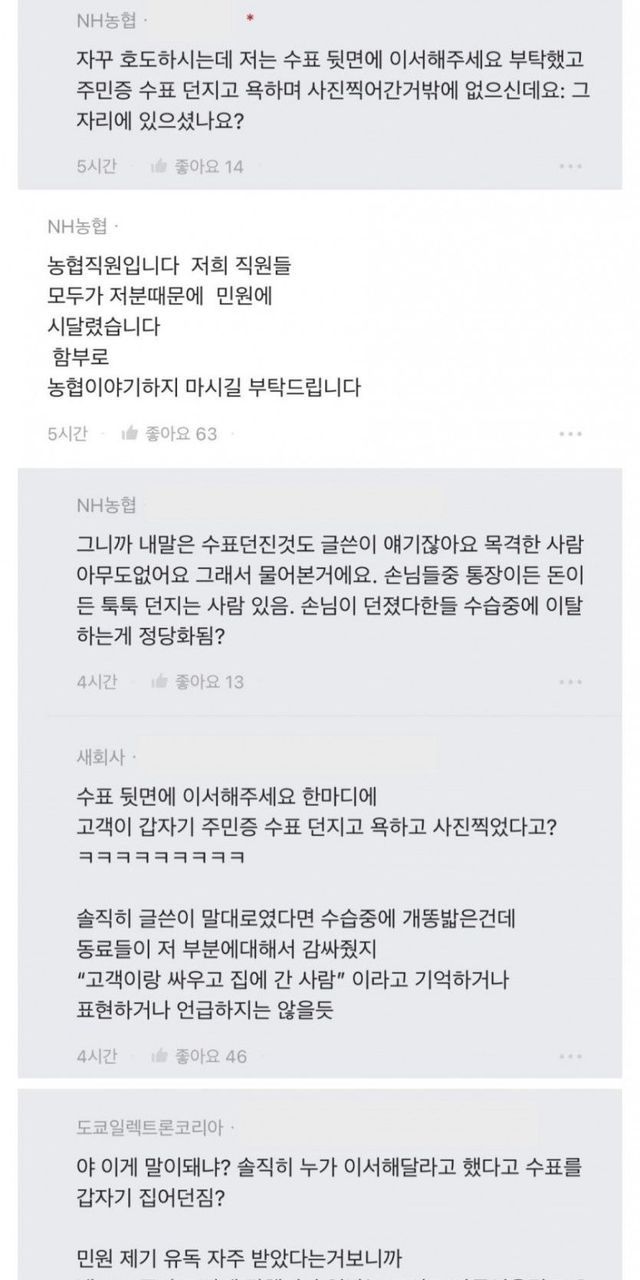The width and height of the screenshot is (640, 1280).
Task: Like the NH농협 comment with 14 likes
Action: pos(195,166)
